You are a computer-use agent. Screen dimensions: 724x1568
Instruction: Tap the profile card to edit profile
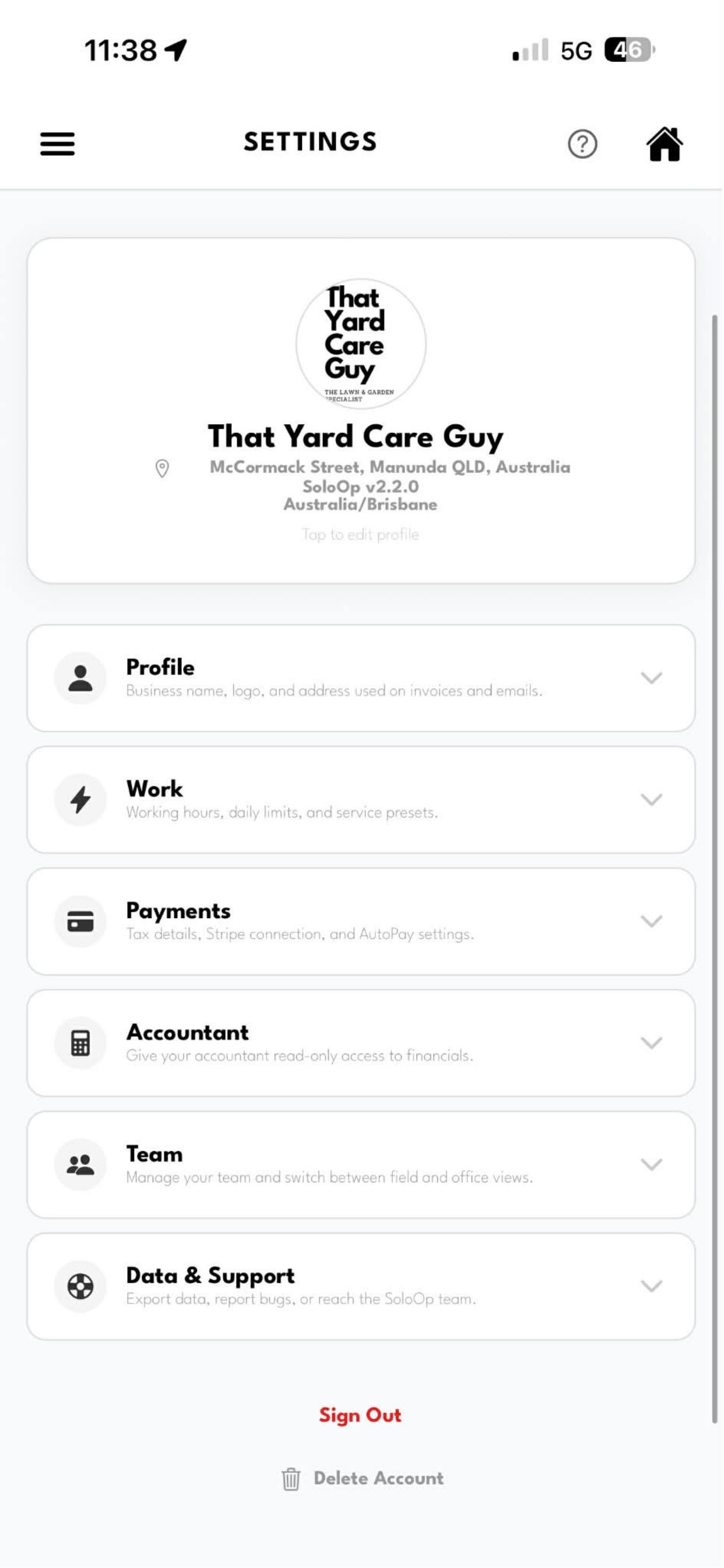[361, 411]
